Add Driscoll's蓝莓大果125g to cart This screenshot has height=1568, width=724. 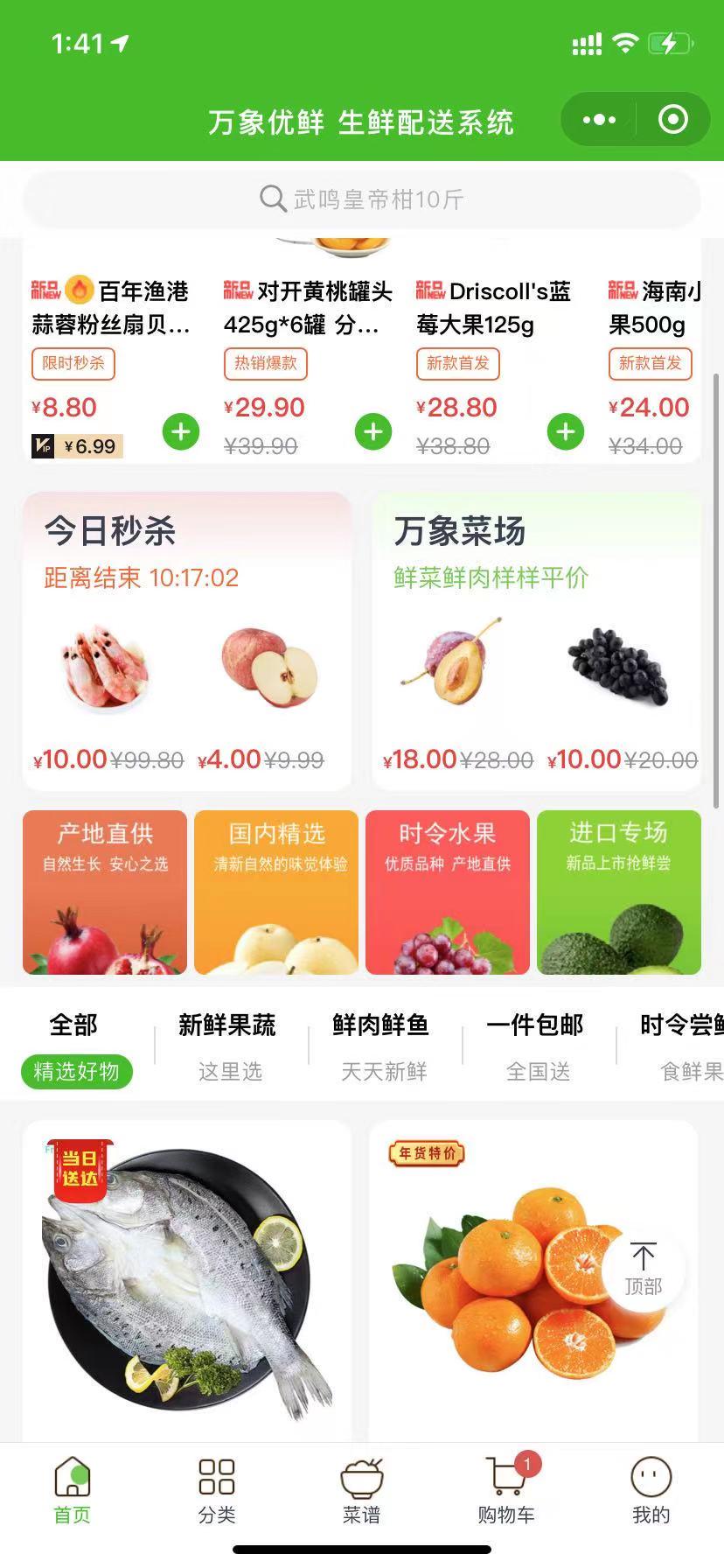(x=566, y=431)
